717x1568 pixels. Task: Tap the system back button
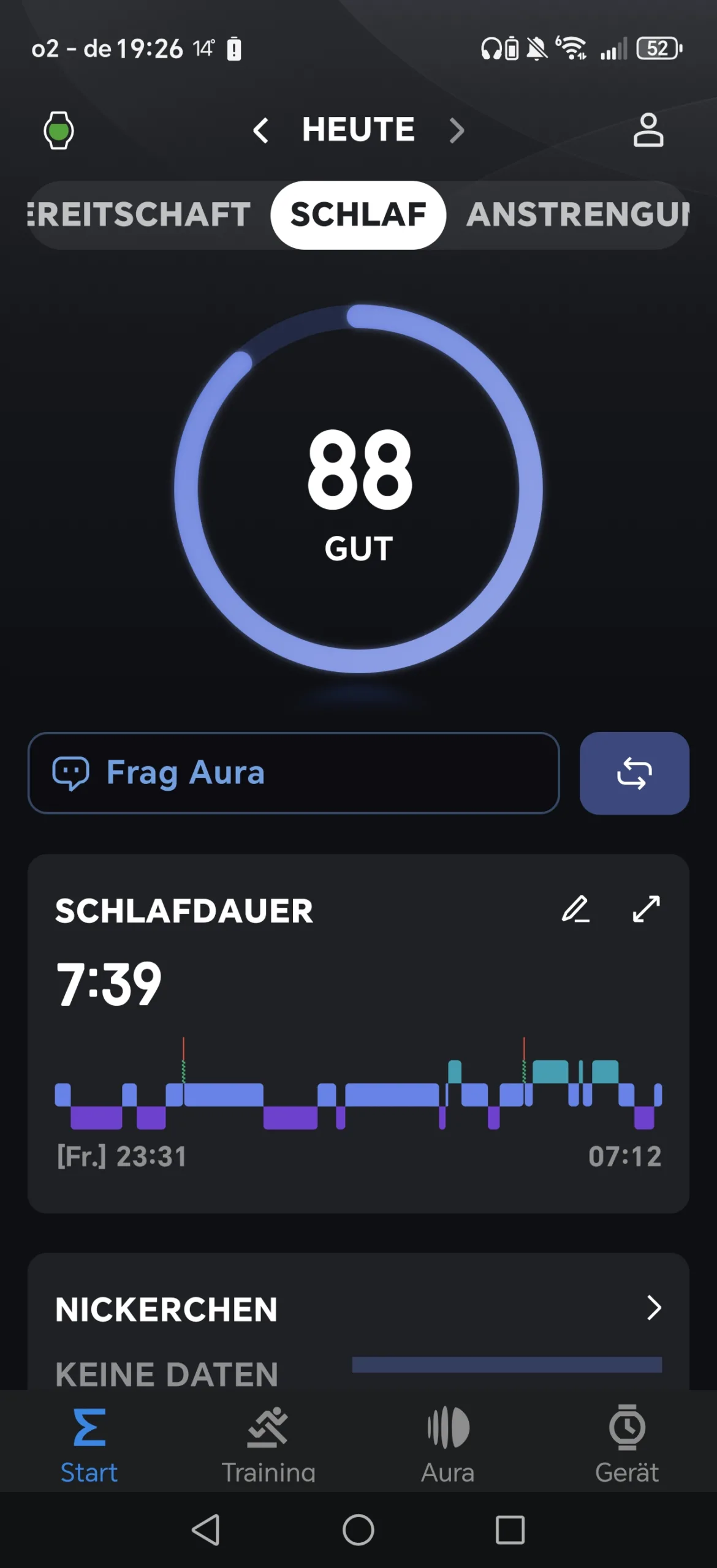coord(206,1530)
